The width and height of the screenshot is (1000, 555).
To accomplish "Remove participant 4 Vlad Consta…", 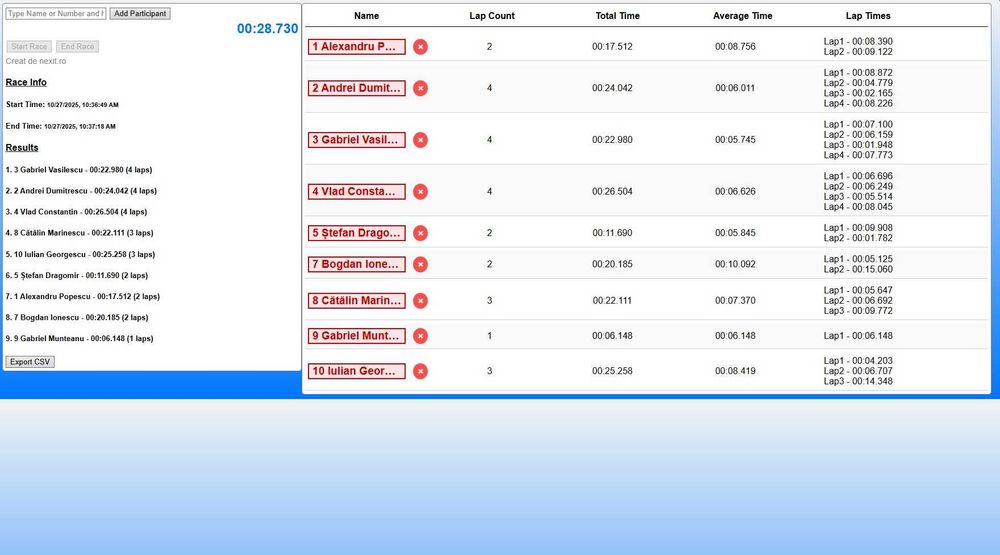I will click(420, 191).
